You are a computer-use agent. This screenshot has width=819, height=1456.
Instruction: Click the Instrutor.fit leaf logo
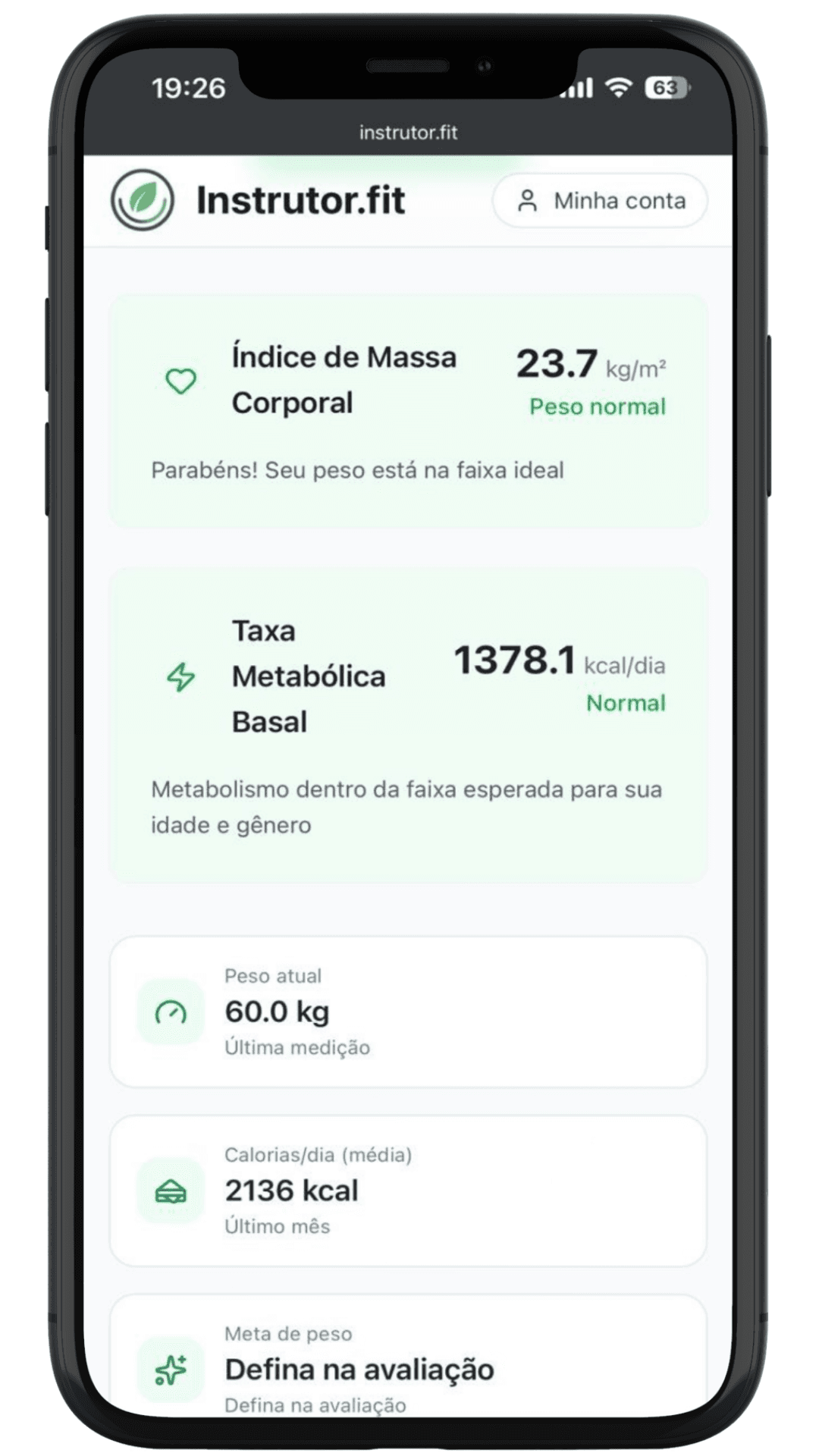(143, 200)
